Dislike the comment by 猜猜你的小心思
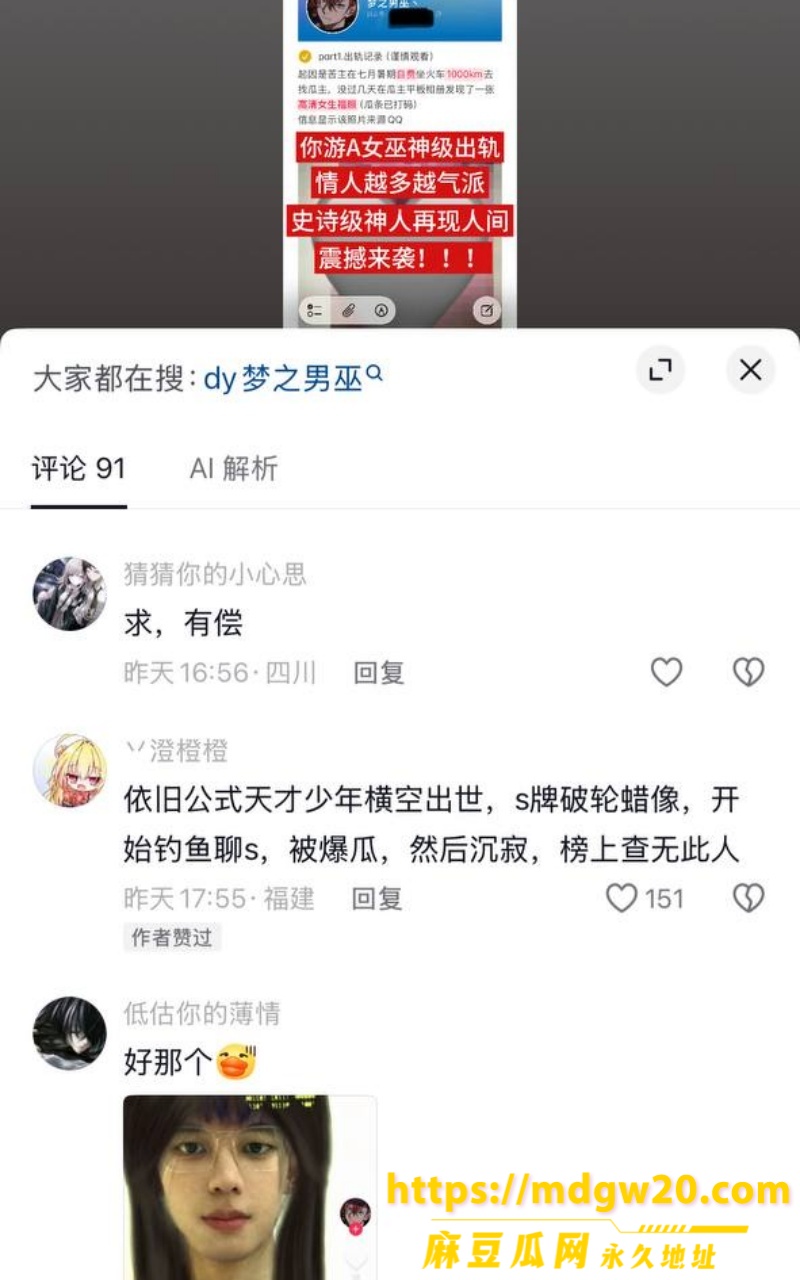This screenshot has height=1280, width=800. point(748,672)
